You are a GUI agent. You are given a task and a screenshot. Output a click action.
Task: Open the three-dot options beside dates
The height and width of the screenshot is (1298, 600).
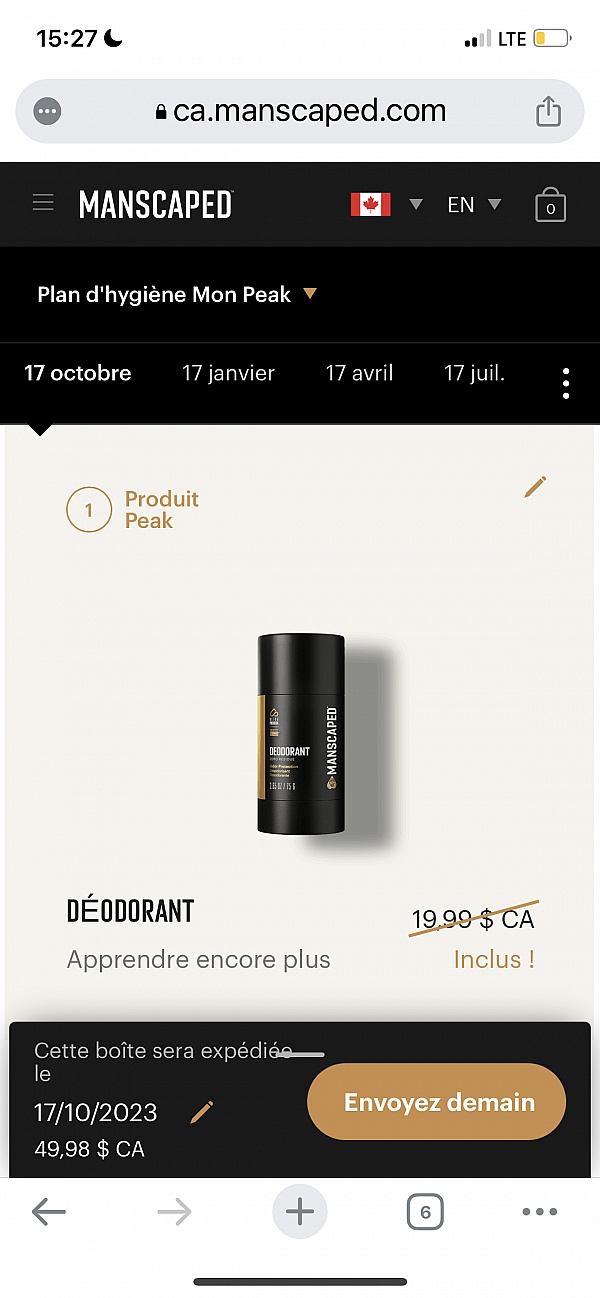tap(566, 383)
